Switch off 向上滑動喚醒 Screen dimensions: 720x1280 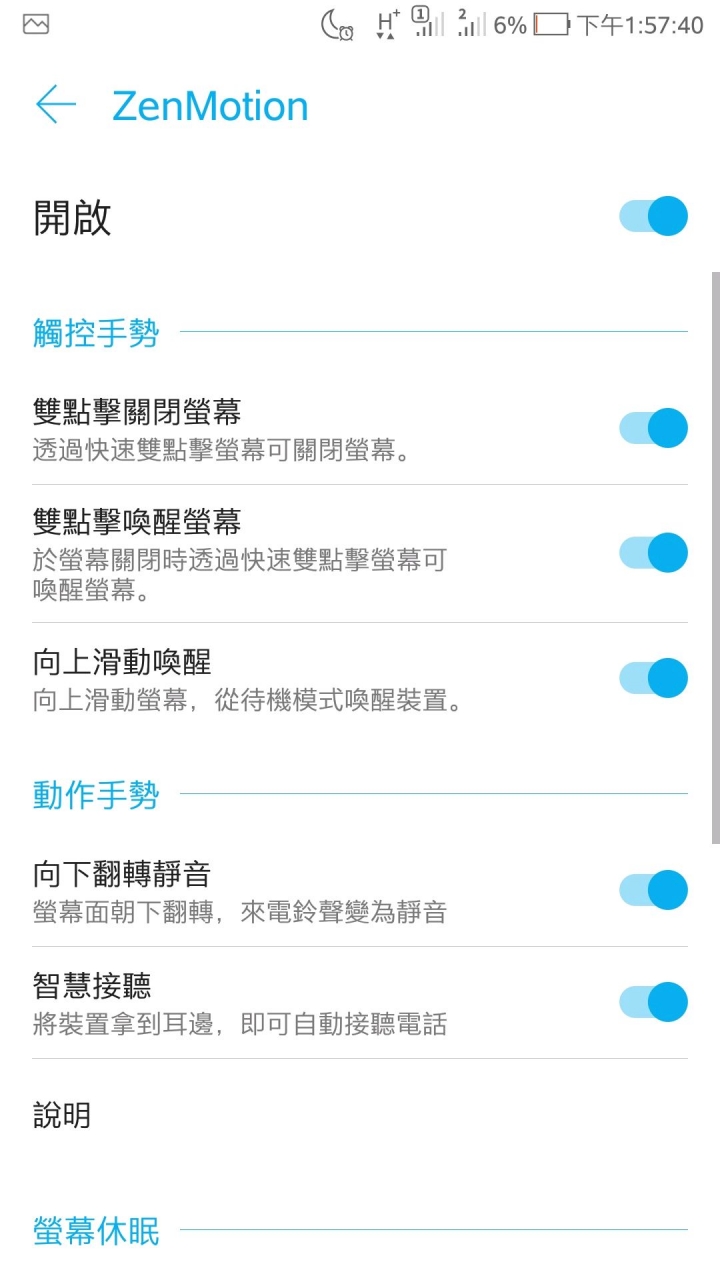(x=653, y=678)
